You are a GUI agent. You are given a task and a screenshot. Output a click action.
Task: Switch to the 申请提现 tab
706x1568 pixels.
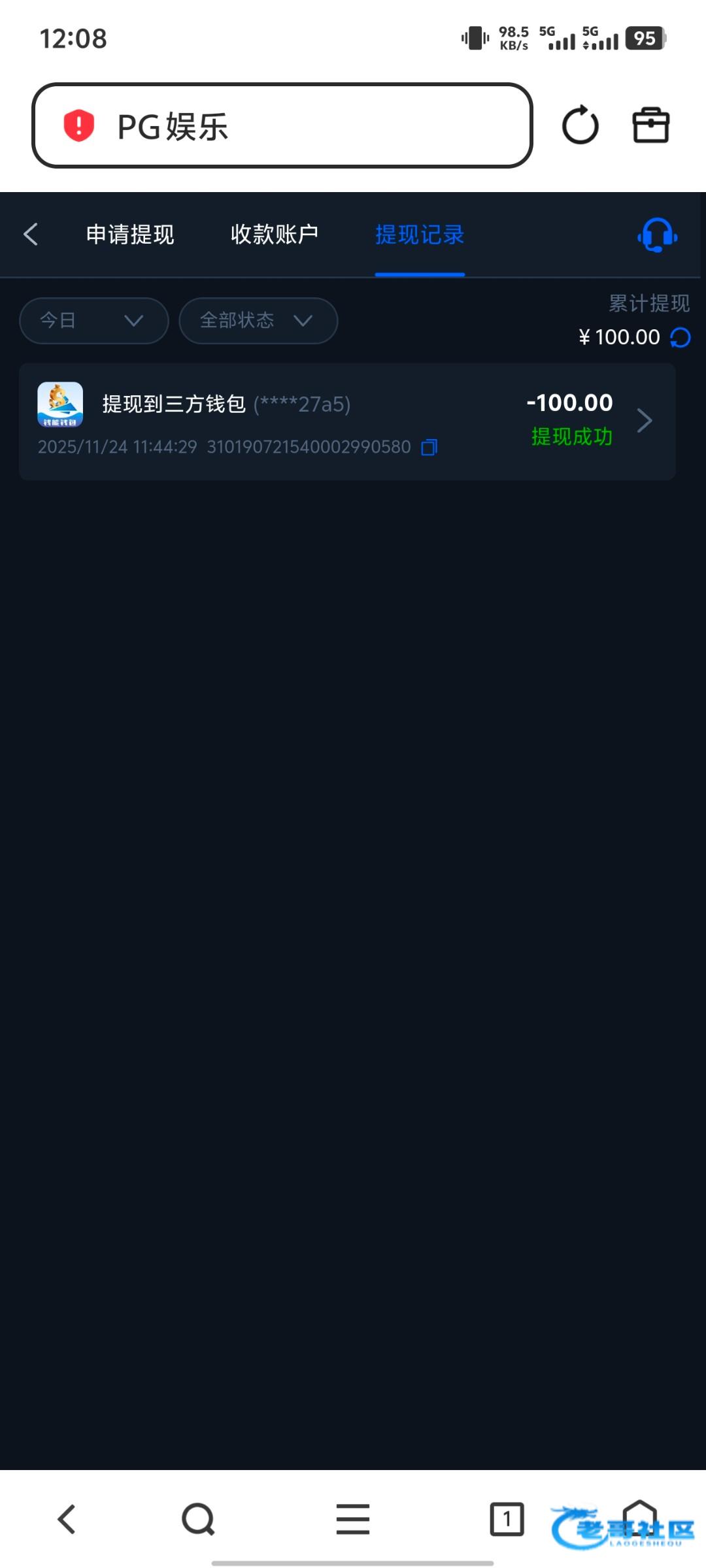pyautogui.click(x=130, y=234)
